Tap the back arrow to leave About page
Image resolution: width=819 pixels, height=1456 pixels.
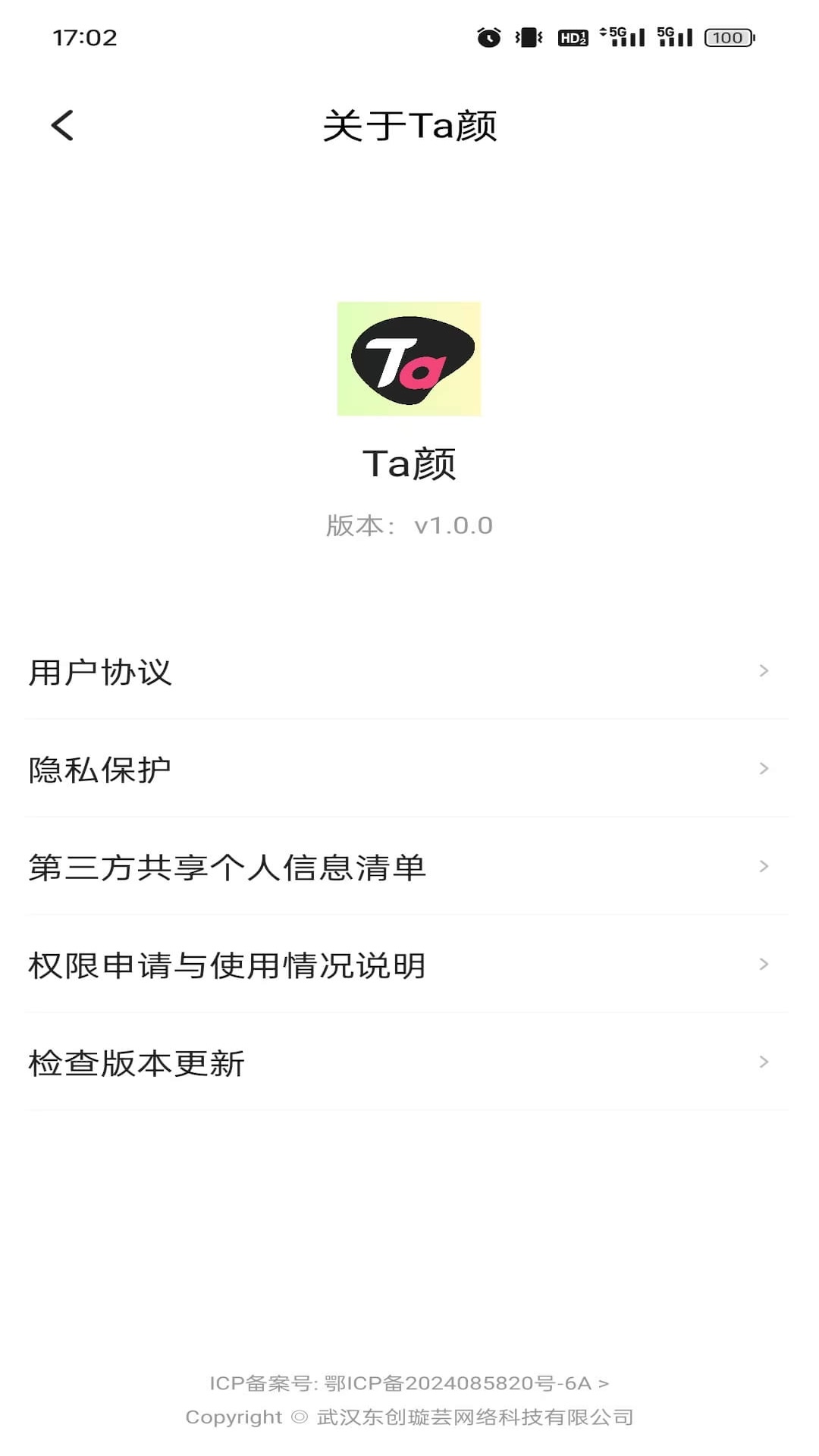pos(62,125)
